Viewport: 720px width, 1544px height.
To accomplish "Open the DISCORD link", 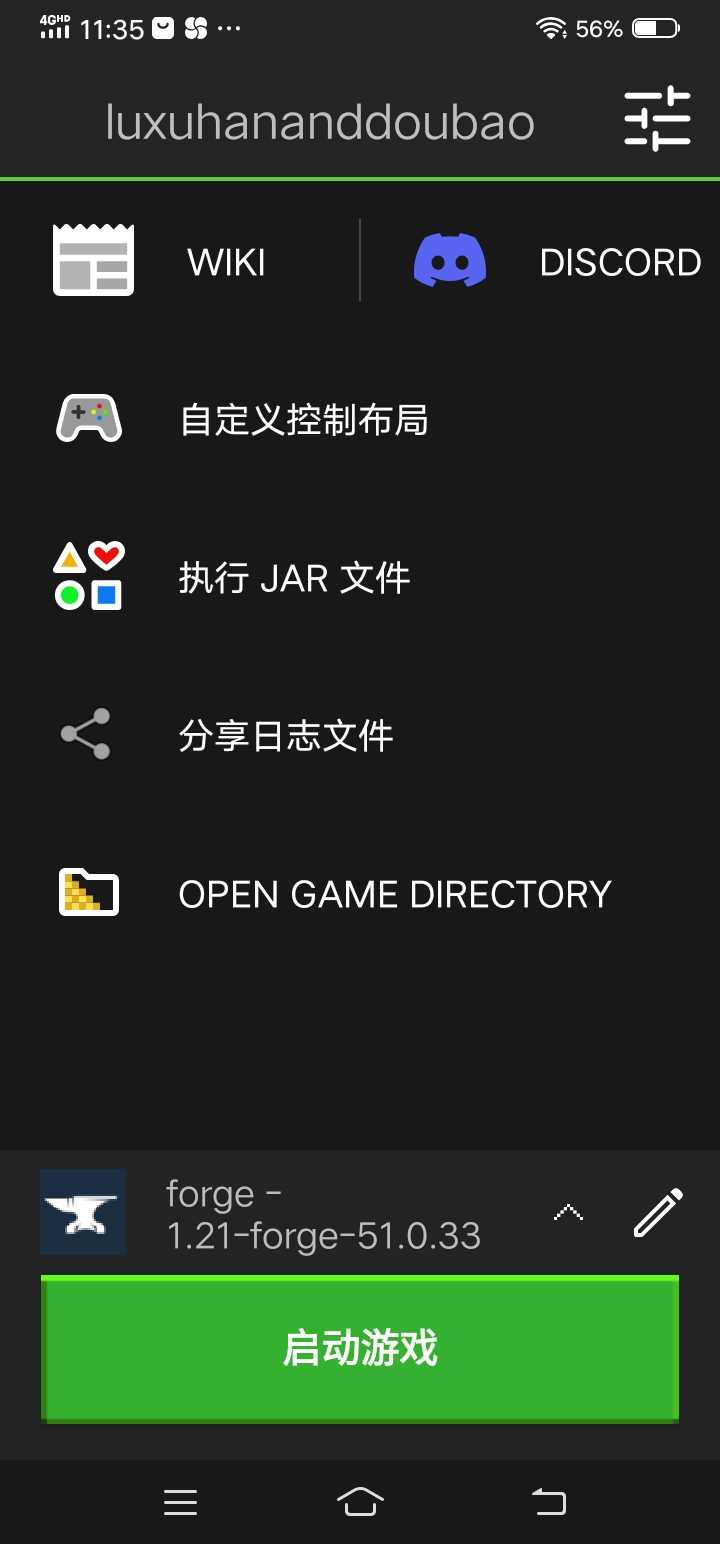I will click(556, 262).
